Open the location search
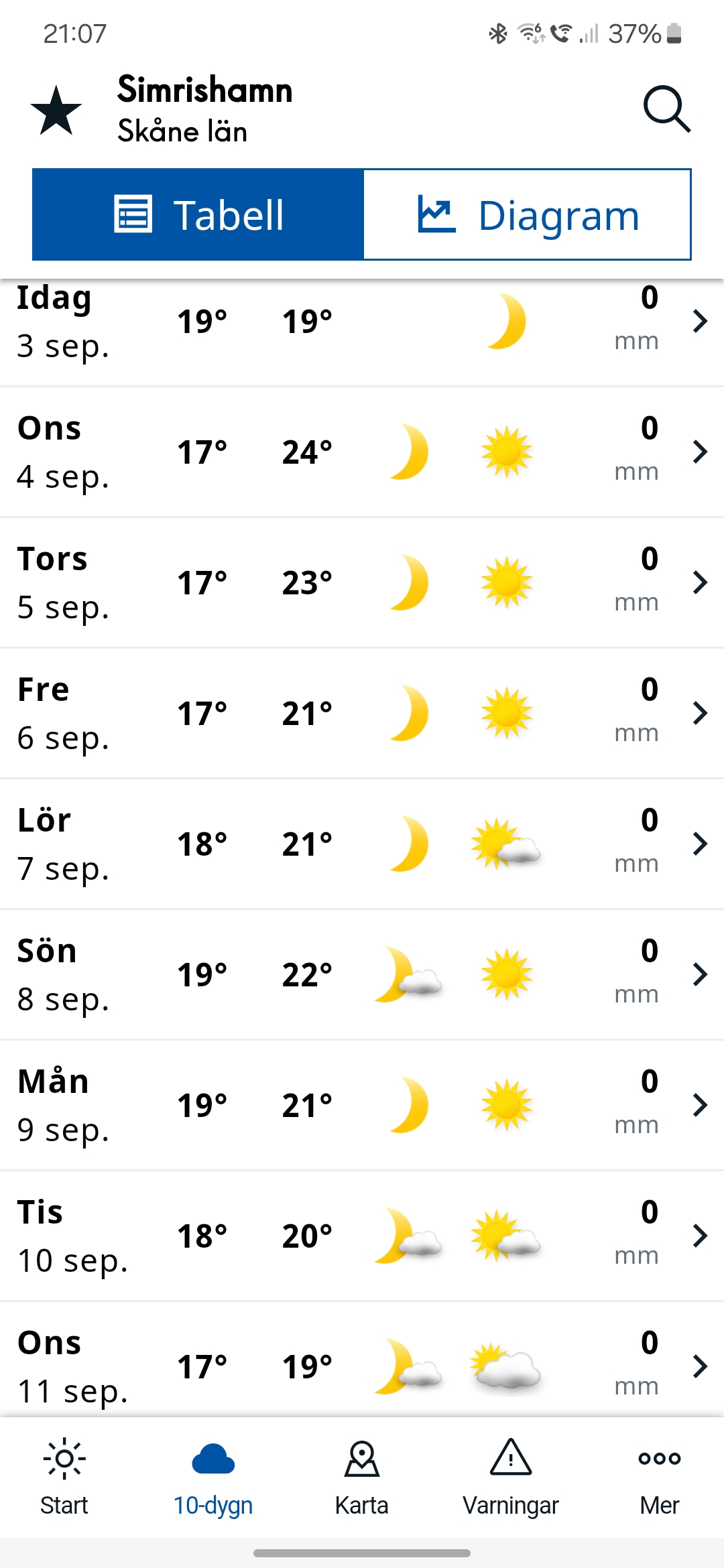This screenshot has height=1568, width=724. tap(666, 109)
